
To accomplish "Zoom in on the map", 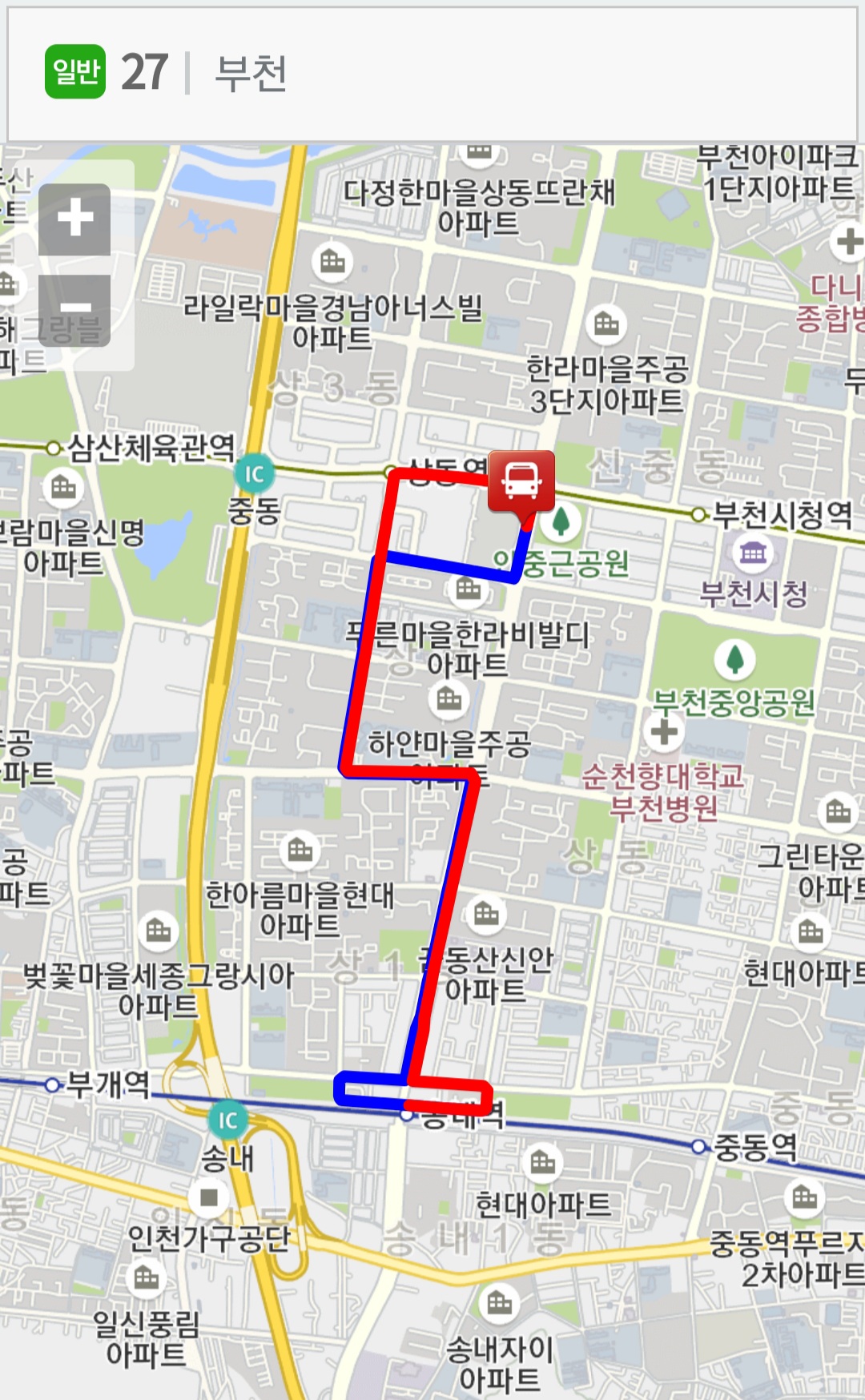I will [x=74, y=219].
